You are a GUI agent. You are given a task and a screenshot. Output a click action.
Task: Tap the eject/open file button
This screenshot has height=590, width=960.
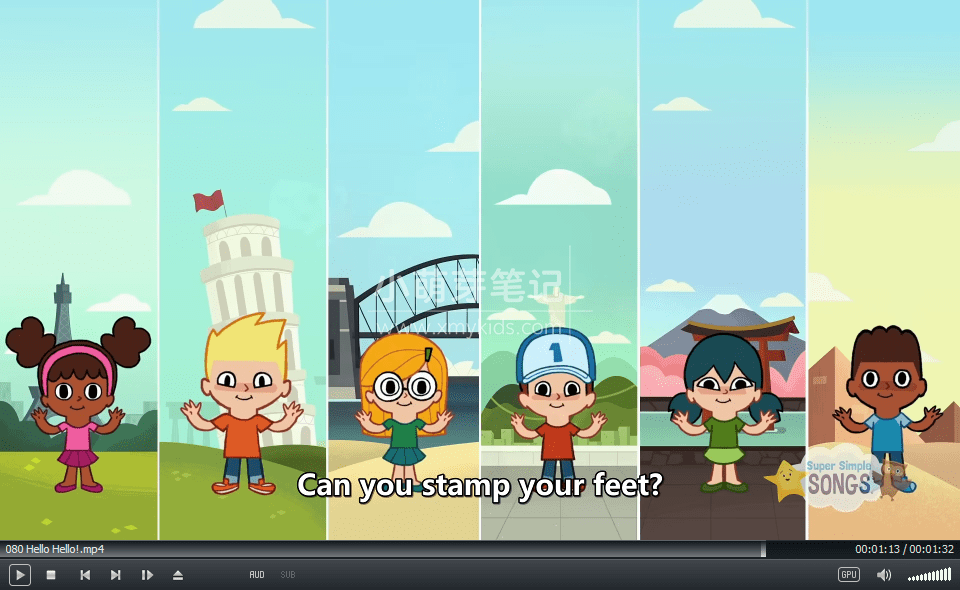point(178,575)
